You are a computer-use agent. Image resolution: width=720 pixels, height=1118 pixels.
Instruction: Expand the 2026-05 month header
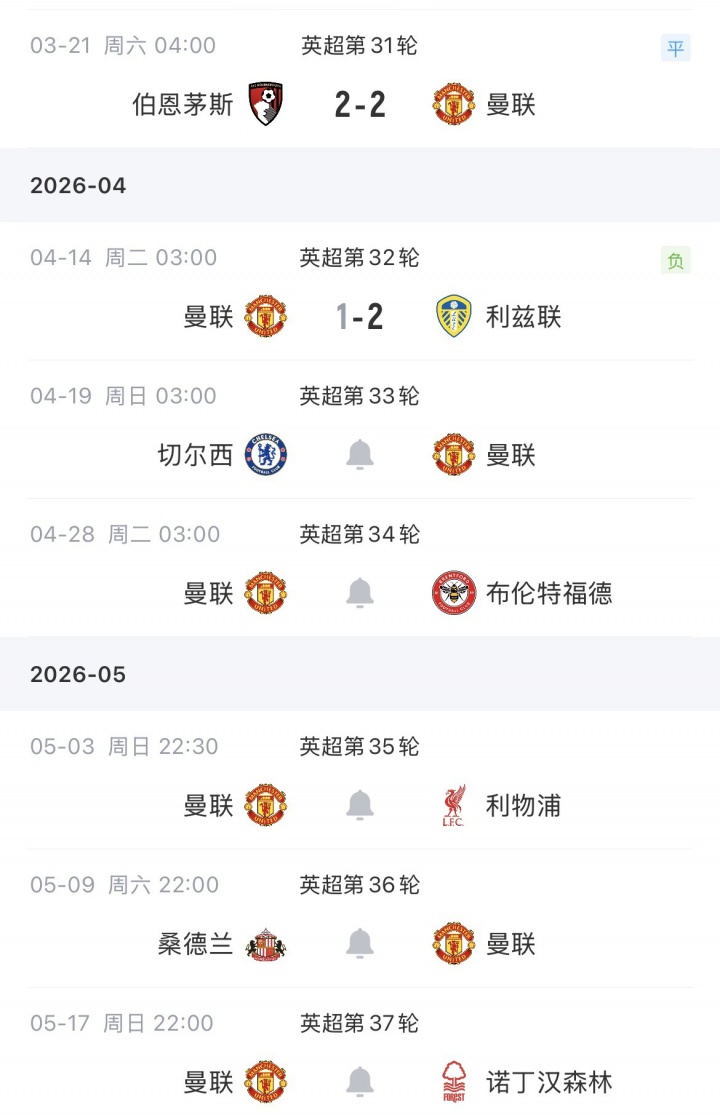click(x=78, y=673)
